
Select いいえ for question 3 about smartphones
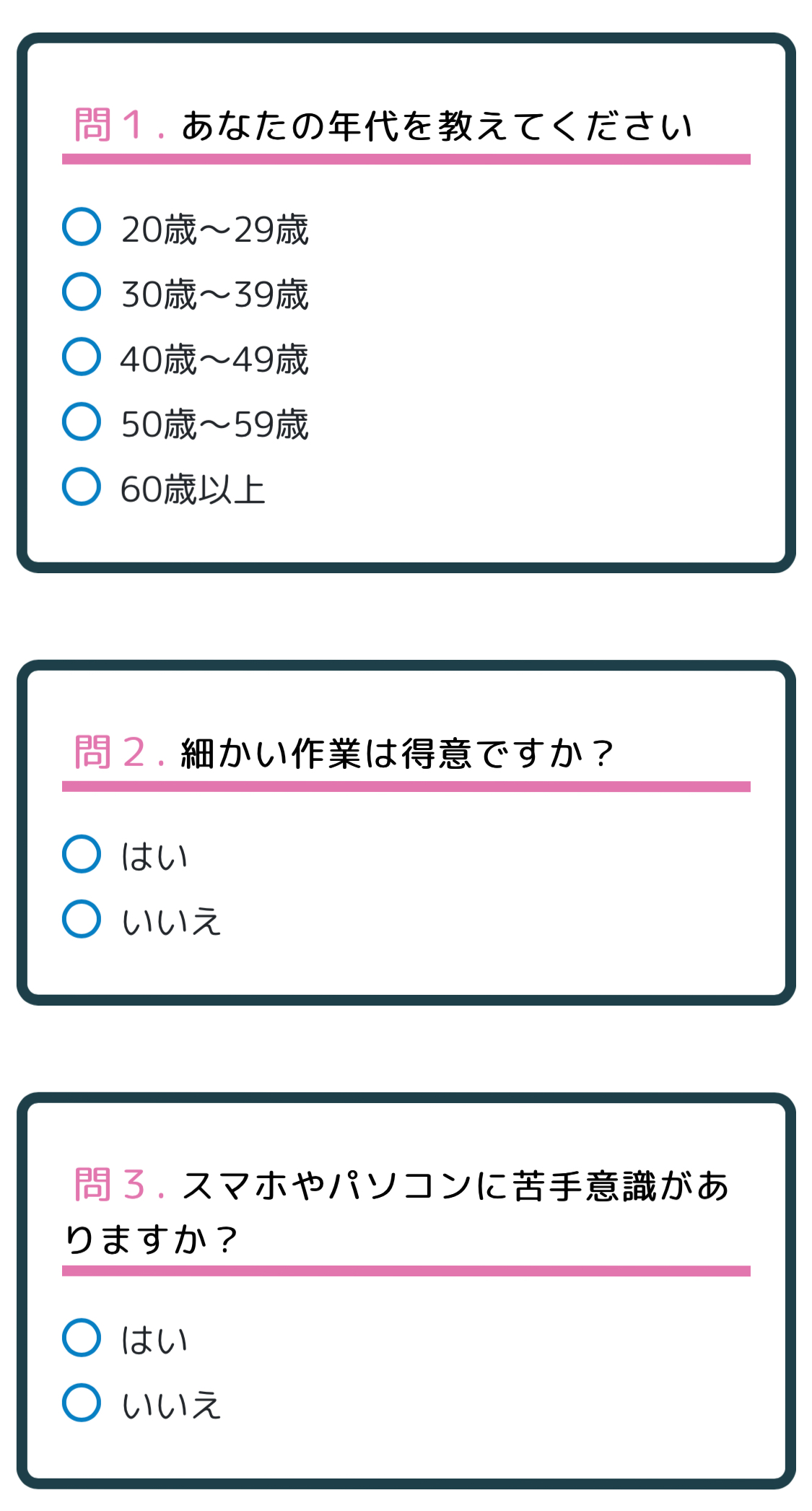[x=82, y=1403]
